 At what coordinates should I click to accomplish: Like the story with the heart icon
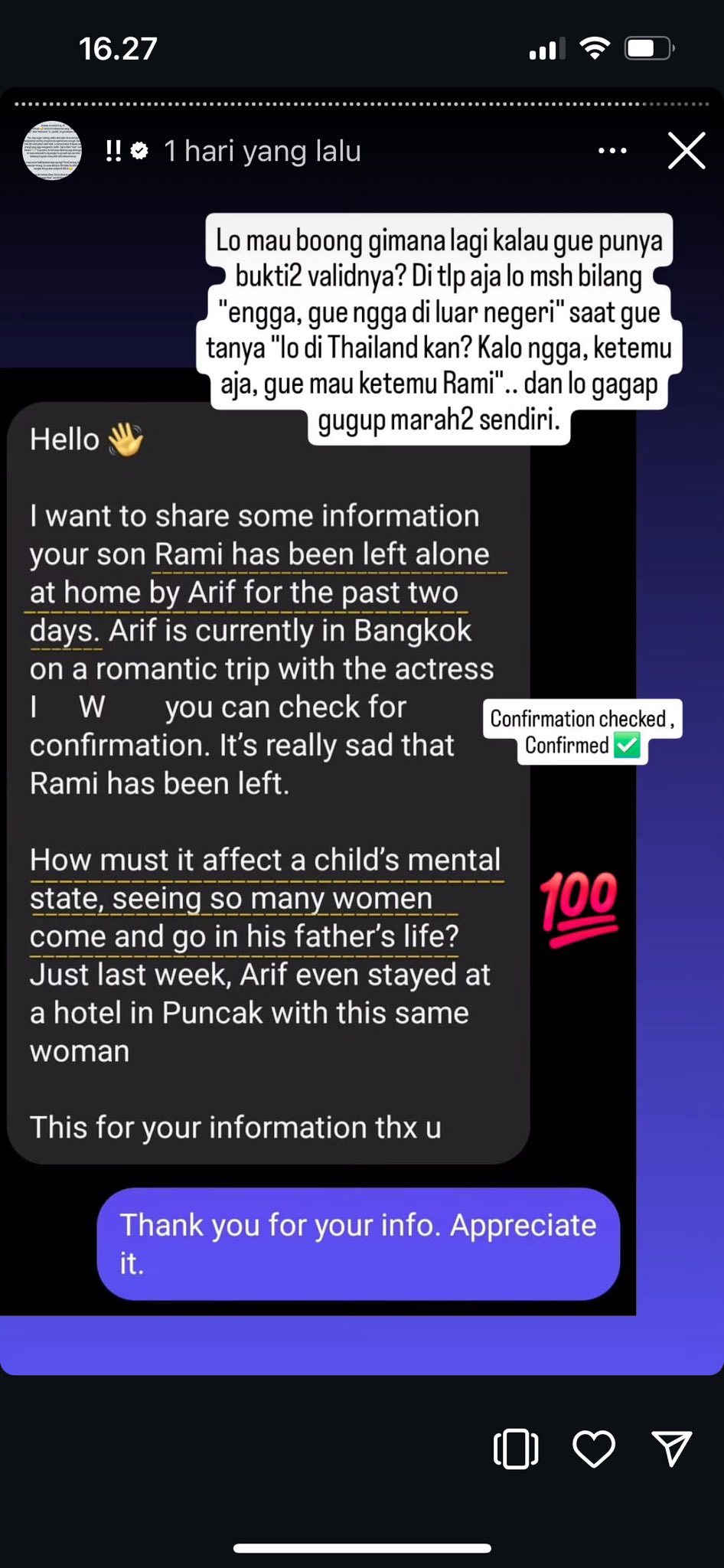[x=595, y=1449]
